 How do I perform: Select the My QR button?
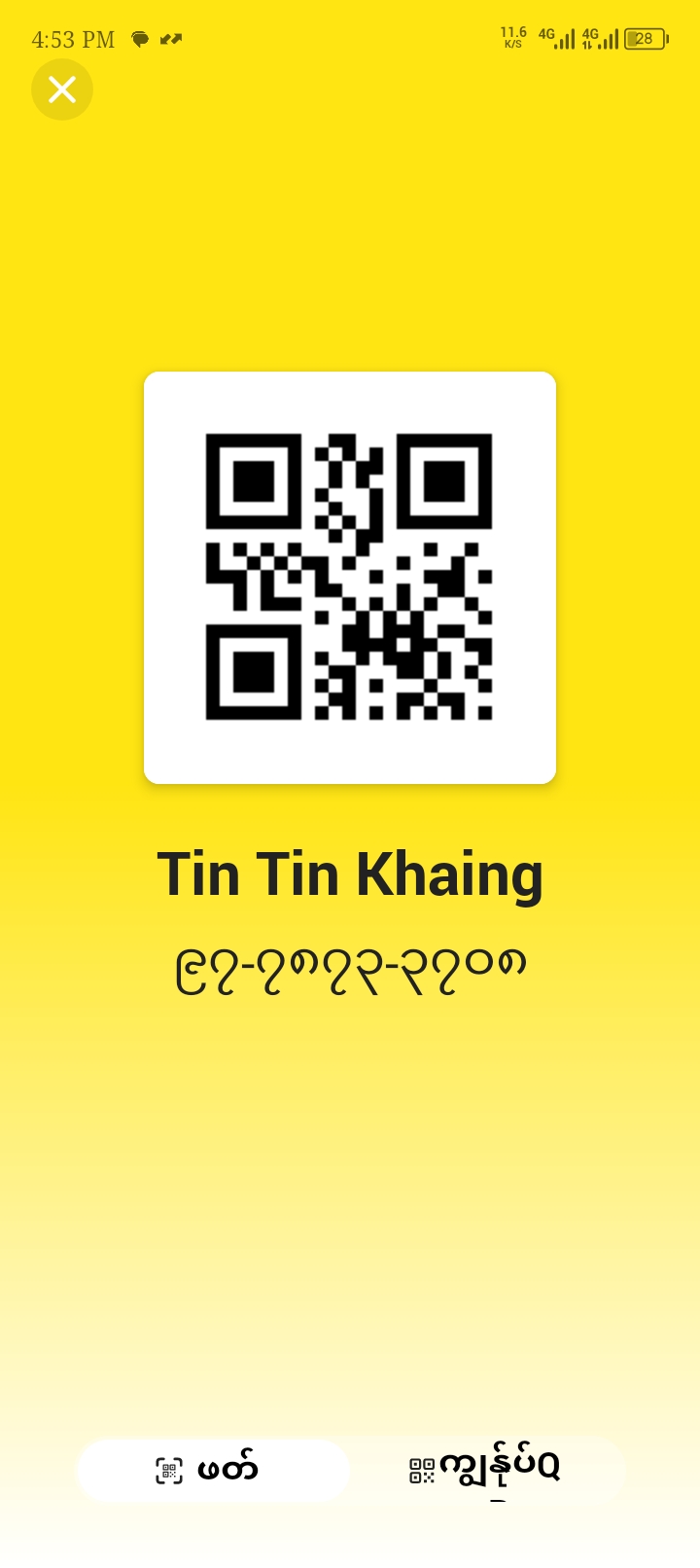[x=486, y=1469]
